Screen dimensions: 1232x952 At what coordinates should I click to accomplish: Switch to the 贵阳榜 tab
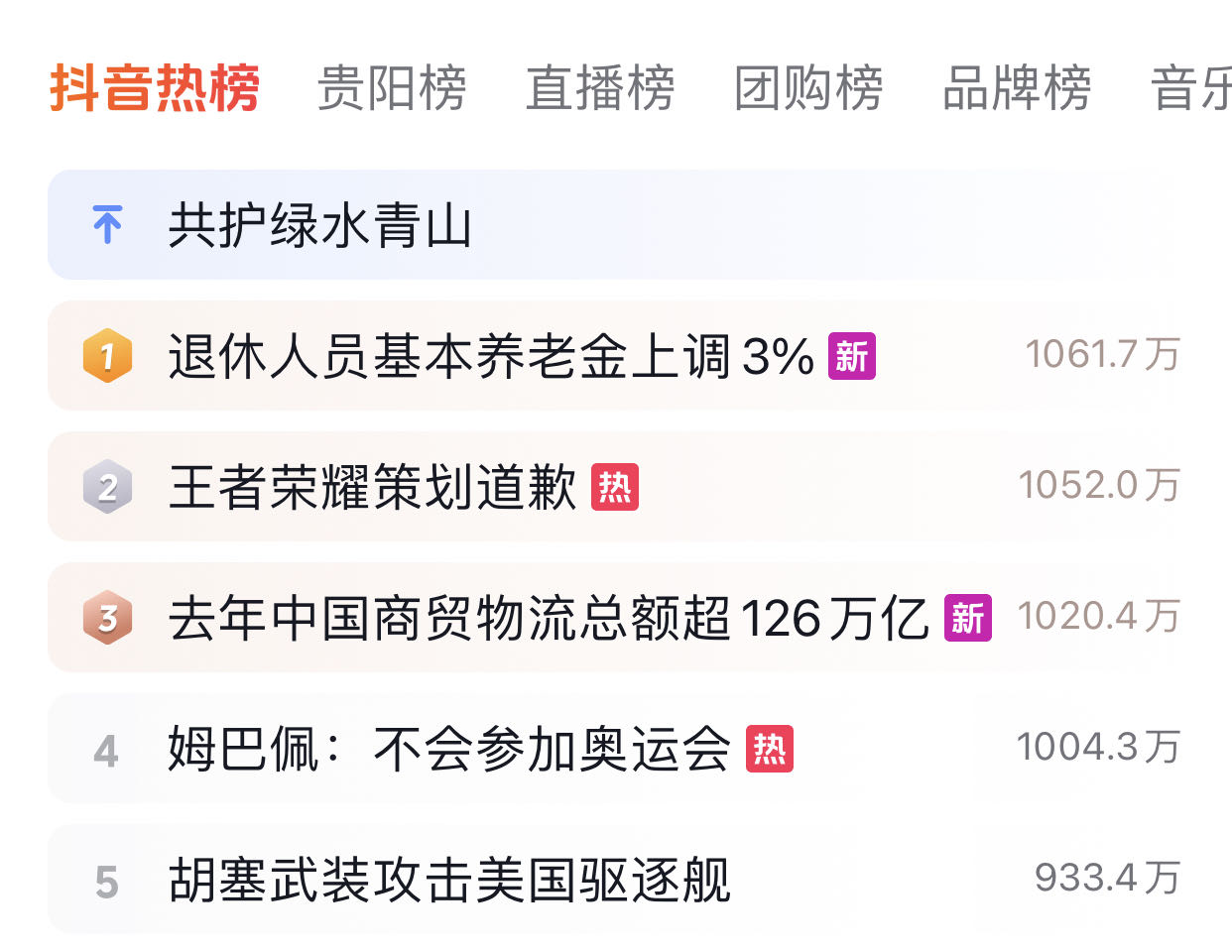392,88
